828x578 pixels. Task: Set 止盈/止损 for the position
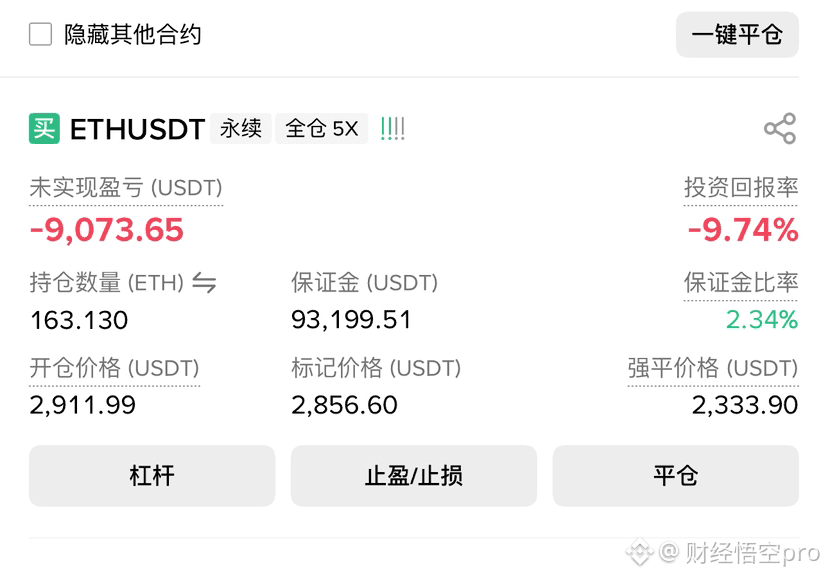point(413,476)
